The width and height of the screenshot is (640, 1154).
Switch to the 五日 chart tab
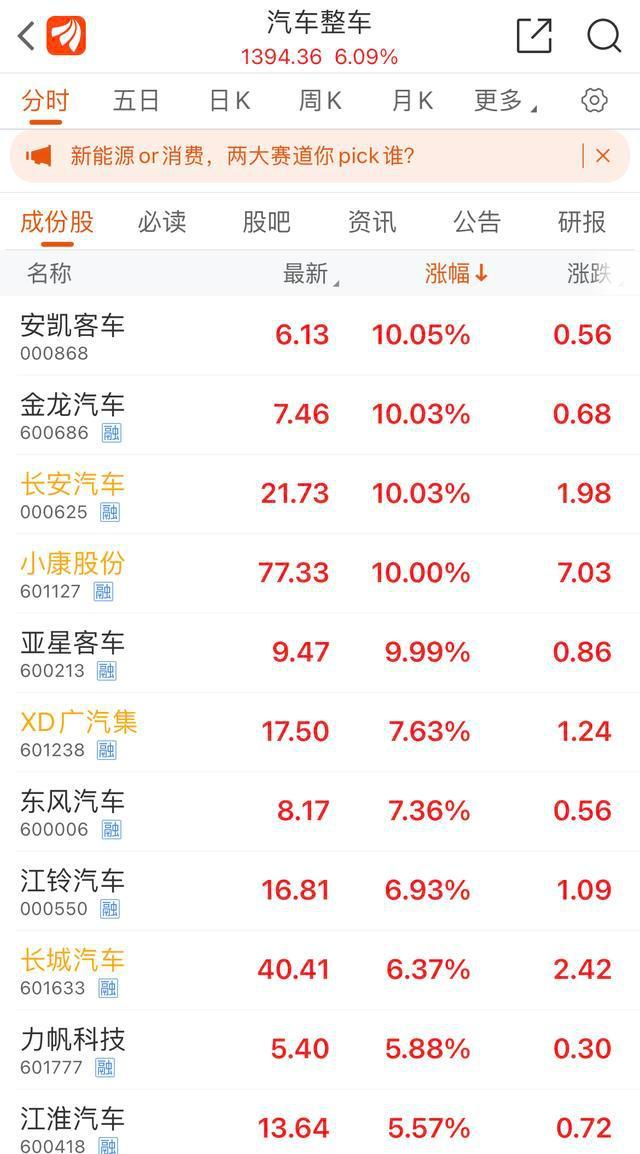136,100
